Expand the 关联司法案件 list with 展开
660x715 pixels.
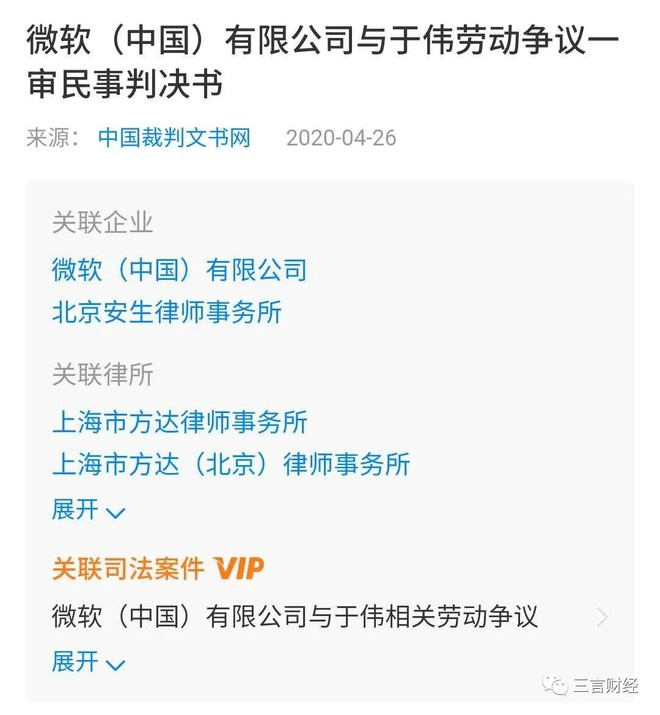[x=88, y=662]
